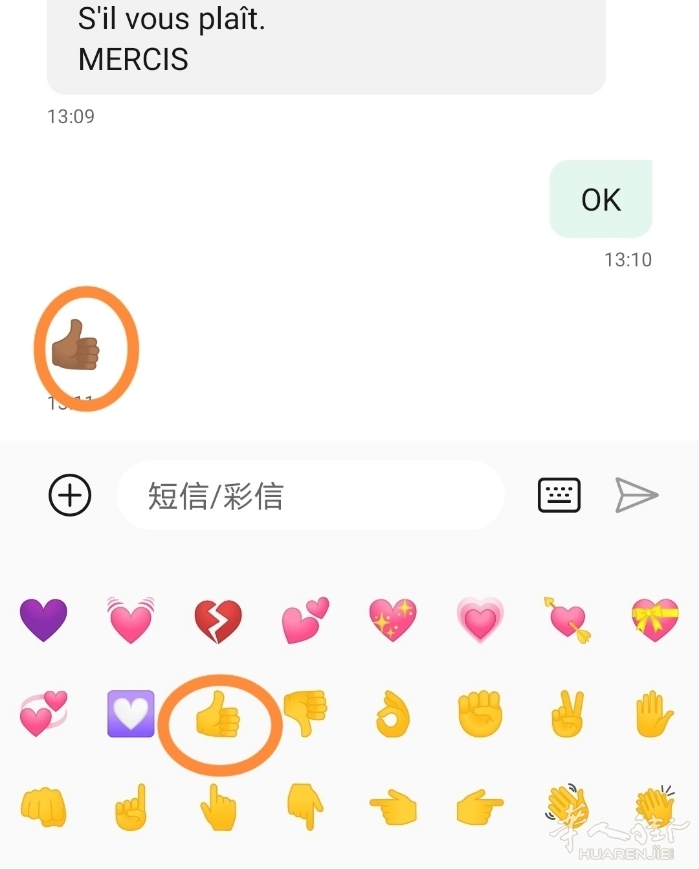
Task: Select the heart with arrow emoji
Action: (x=567, y=620)
